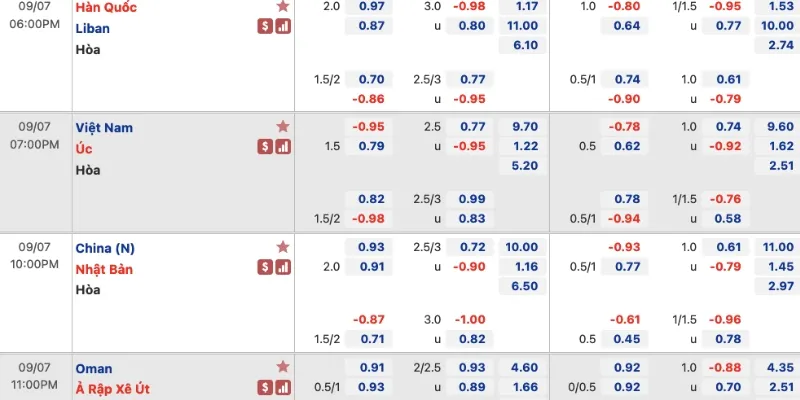
Task: Select Oman win odds 4.60
Action: [x=522, y=367]
